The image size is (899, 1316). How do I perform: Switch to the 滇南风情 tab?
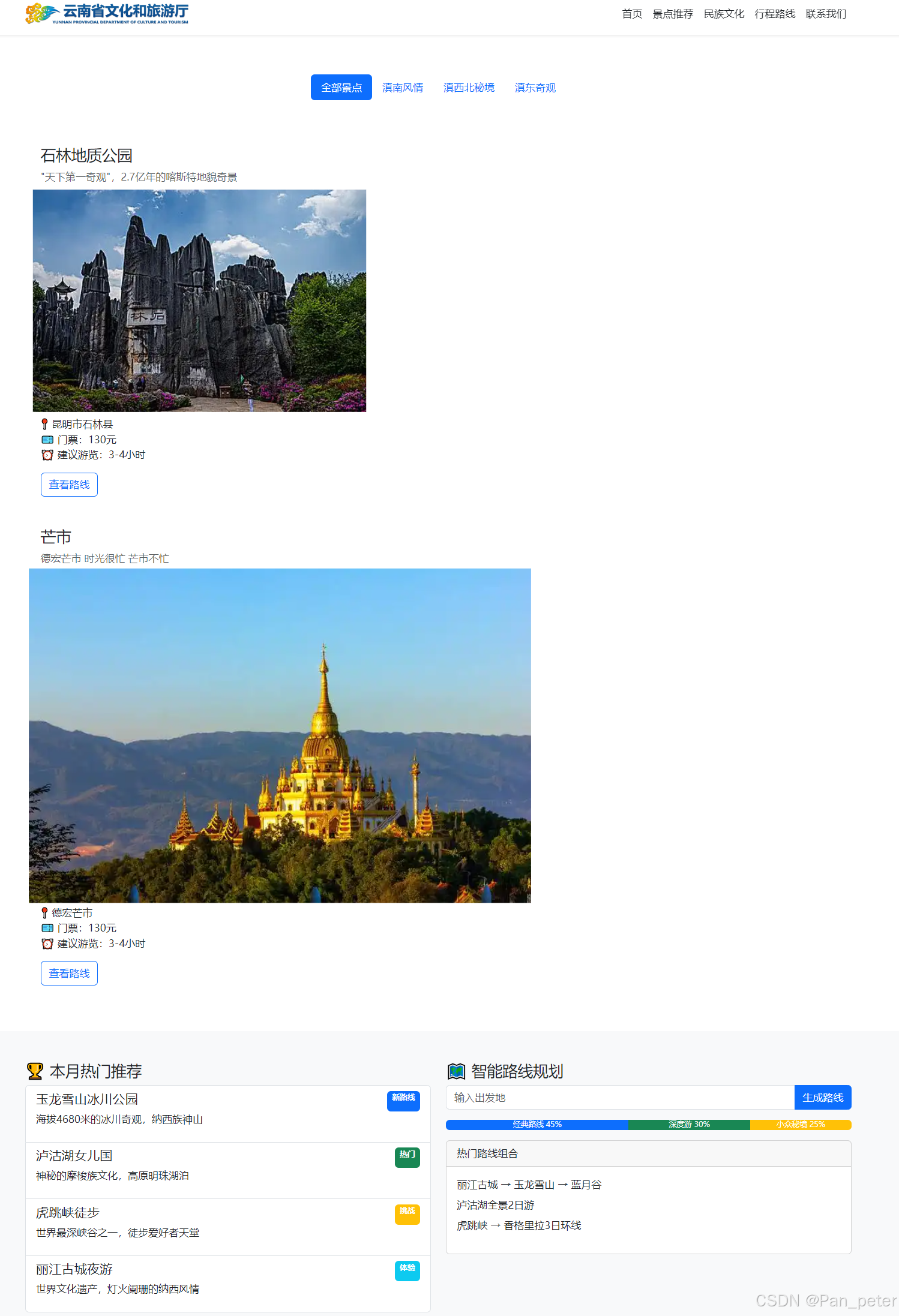(403, 88)
